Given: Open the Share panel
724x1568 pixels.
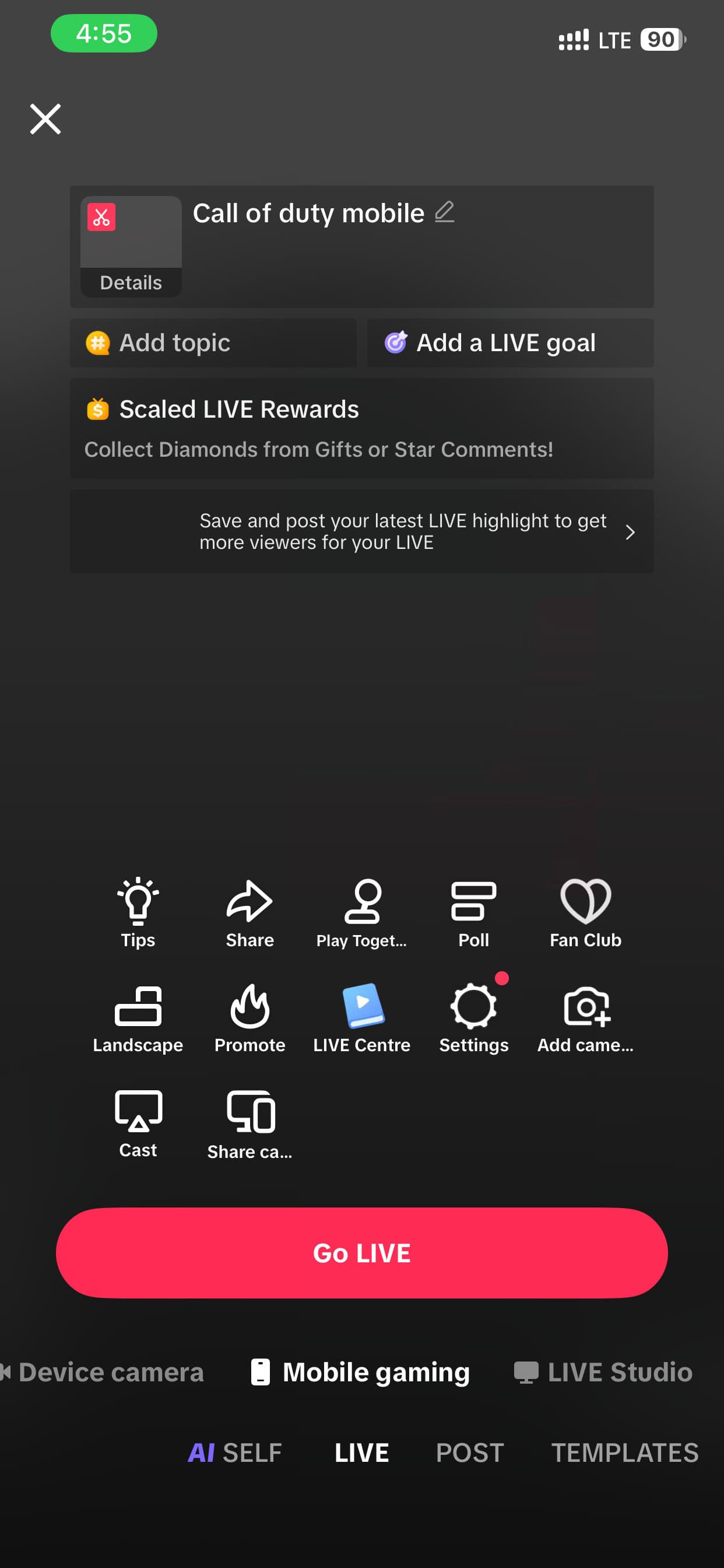Looking at the screenshot, I should [249, 913].
